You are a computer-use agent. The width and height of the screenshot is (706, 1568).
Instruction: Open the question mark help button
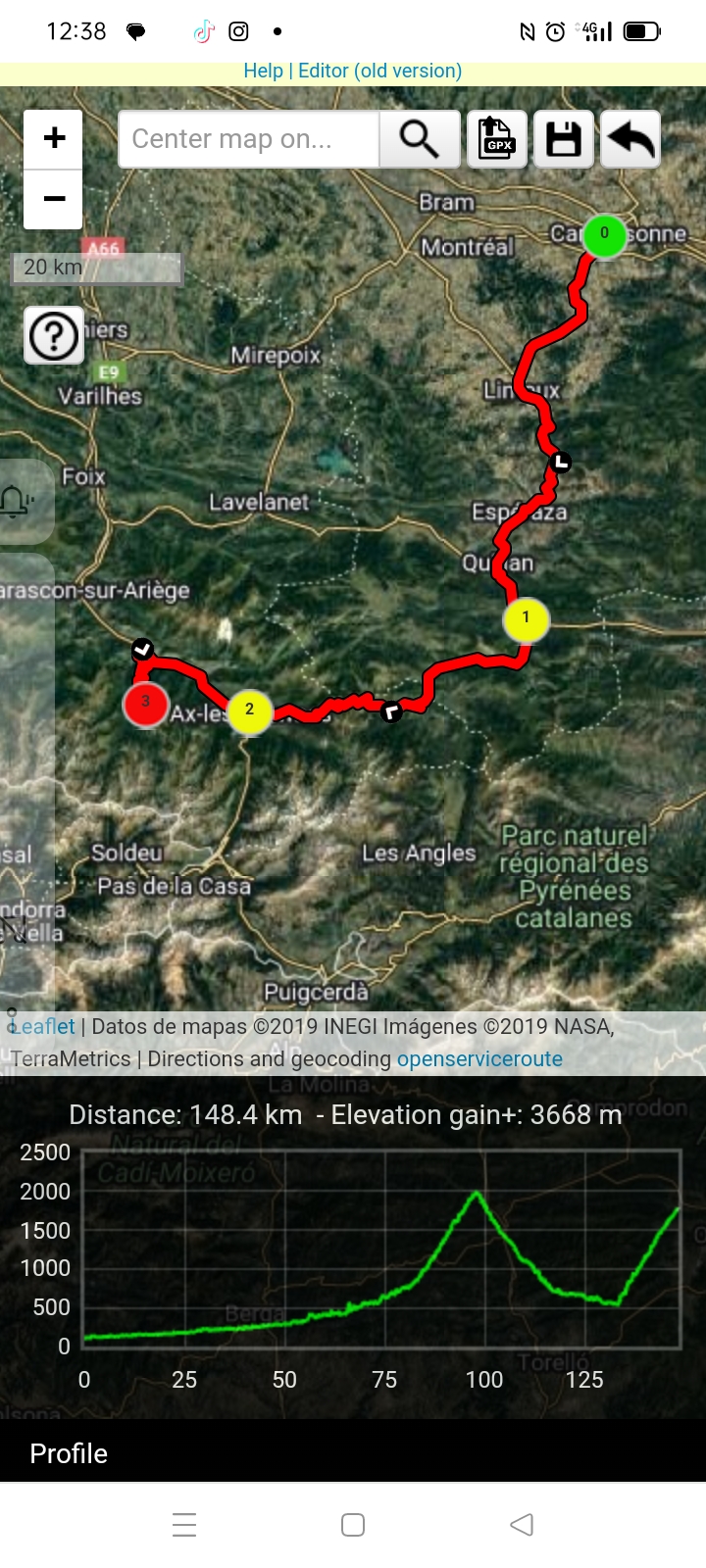(x=54, y=336)
